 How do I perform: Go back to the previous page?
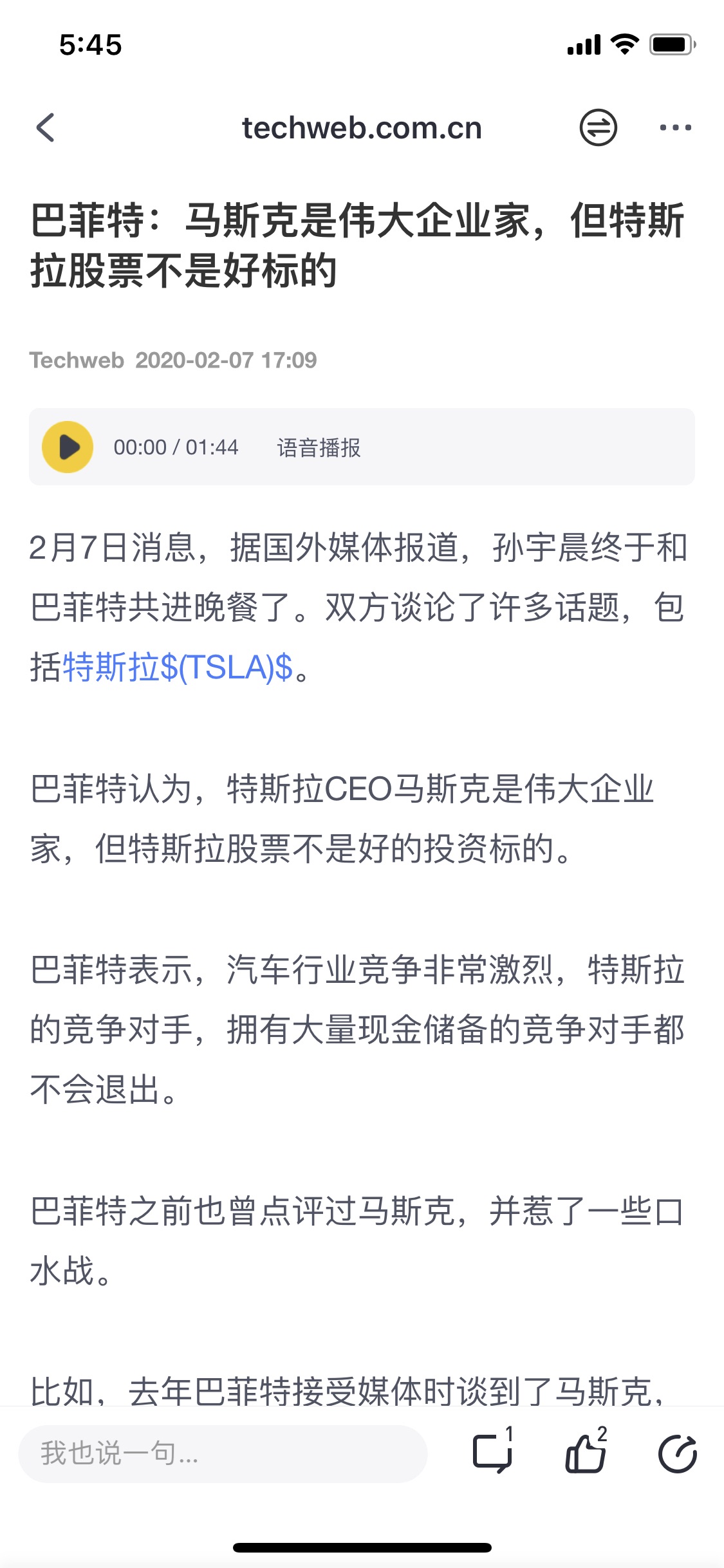coord(46,127)
